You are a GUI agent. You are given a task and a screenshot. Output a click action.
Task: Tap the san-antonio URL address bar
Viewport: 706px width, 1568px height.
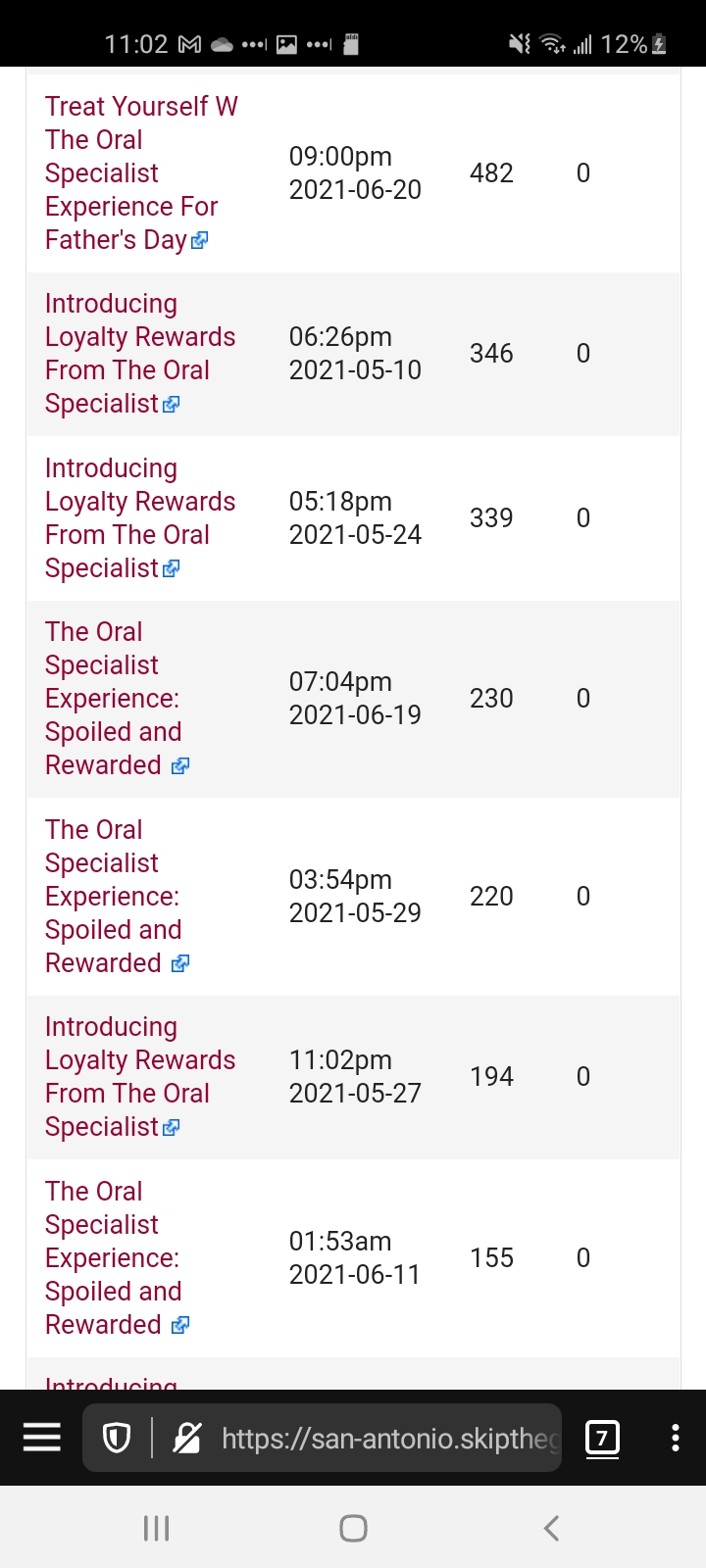[x=388, y=1438]
